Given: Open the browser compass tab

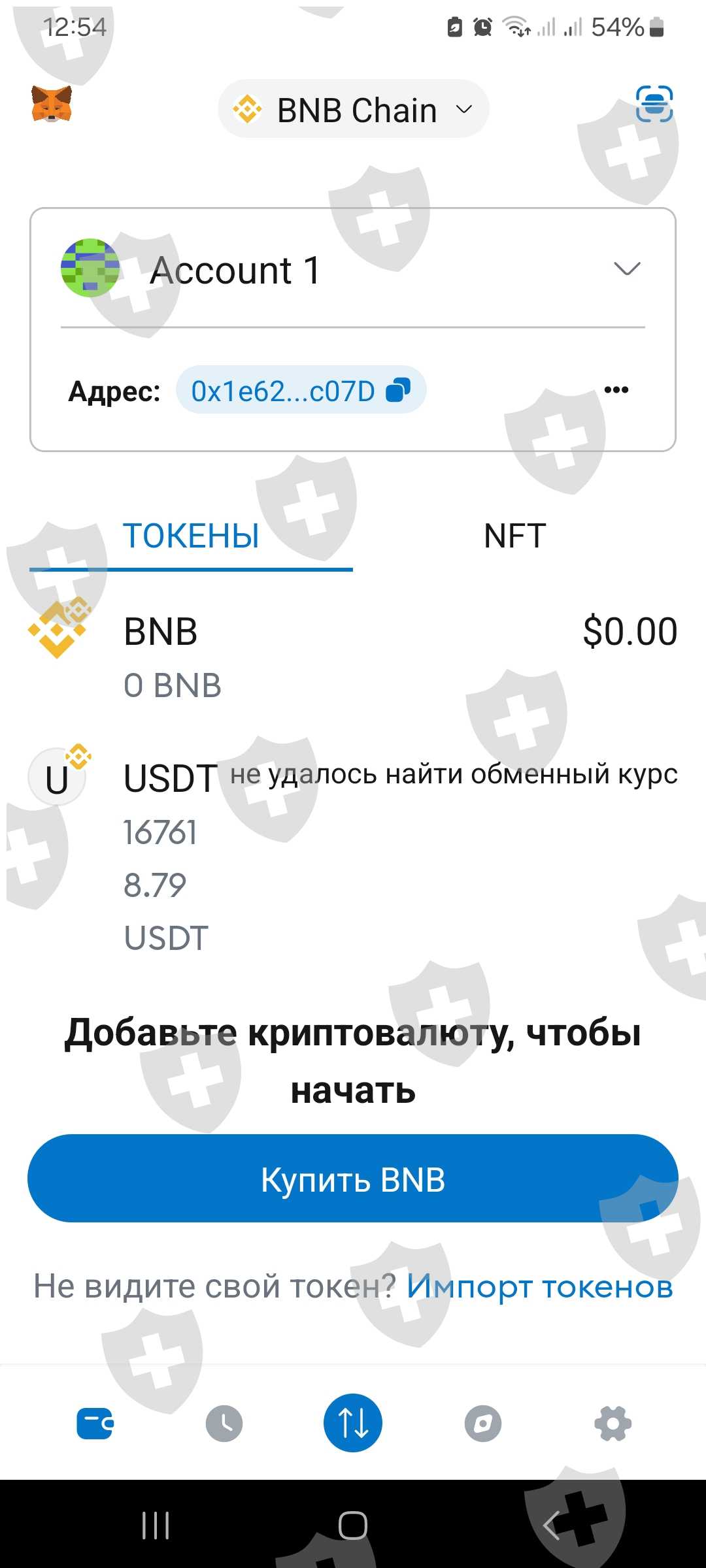Looking at the screenshot, I should (x=483, y=1424).
